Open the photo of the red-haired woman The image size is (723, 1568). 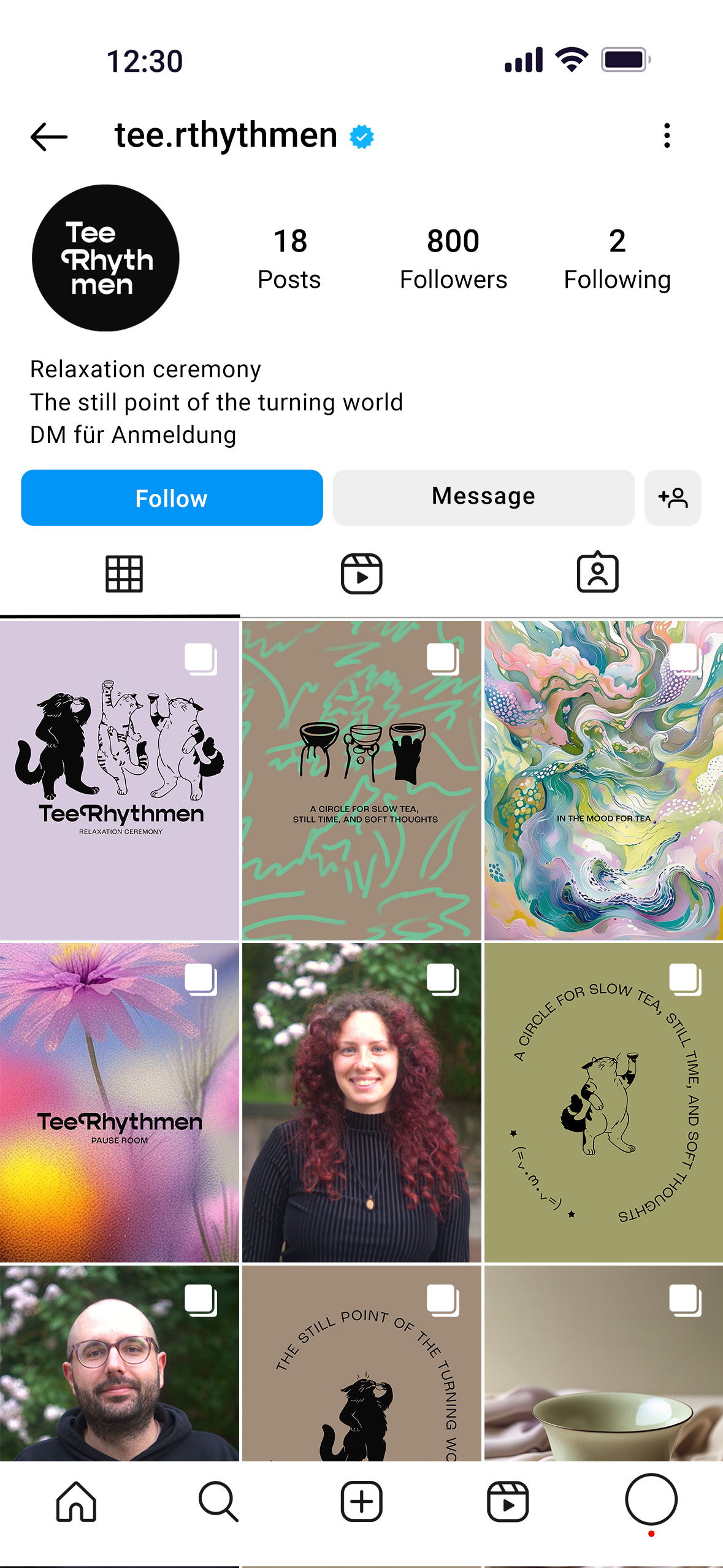point(361,1102)
